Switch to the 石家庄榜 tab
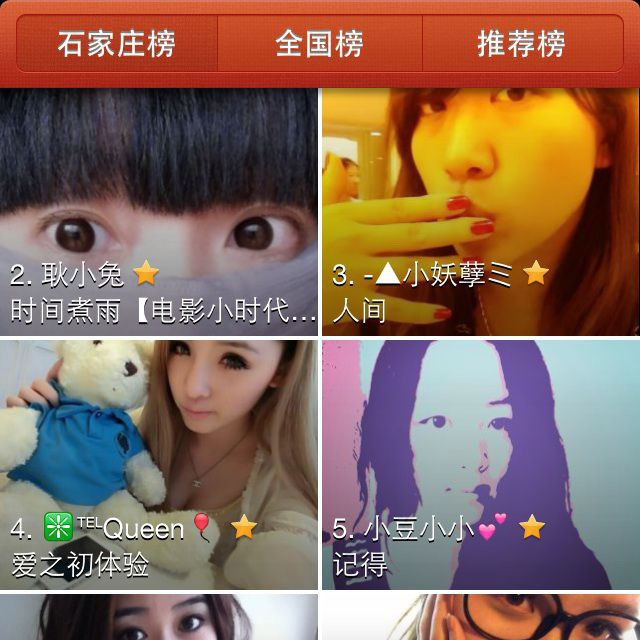The width and height of the screenshot is (640, 640). click(x=116, y=44)
